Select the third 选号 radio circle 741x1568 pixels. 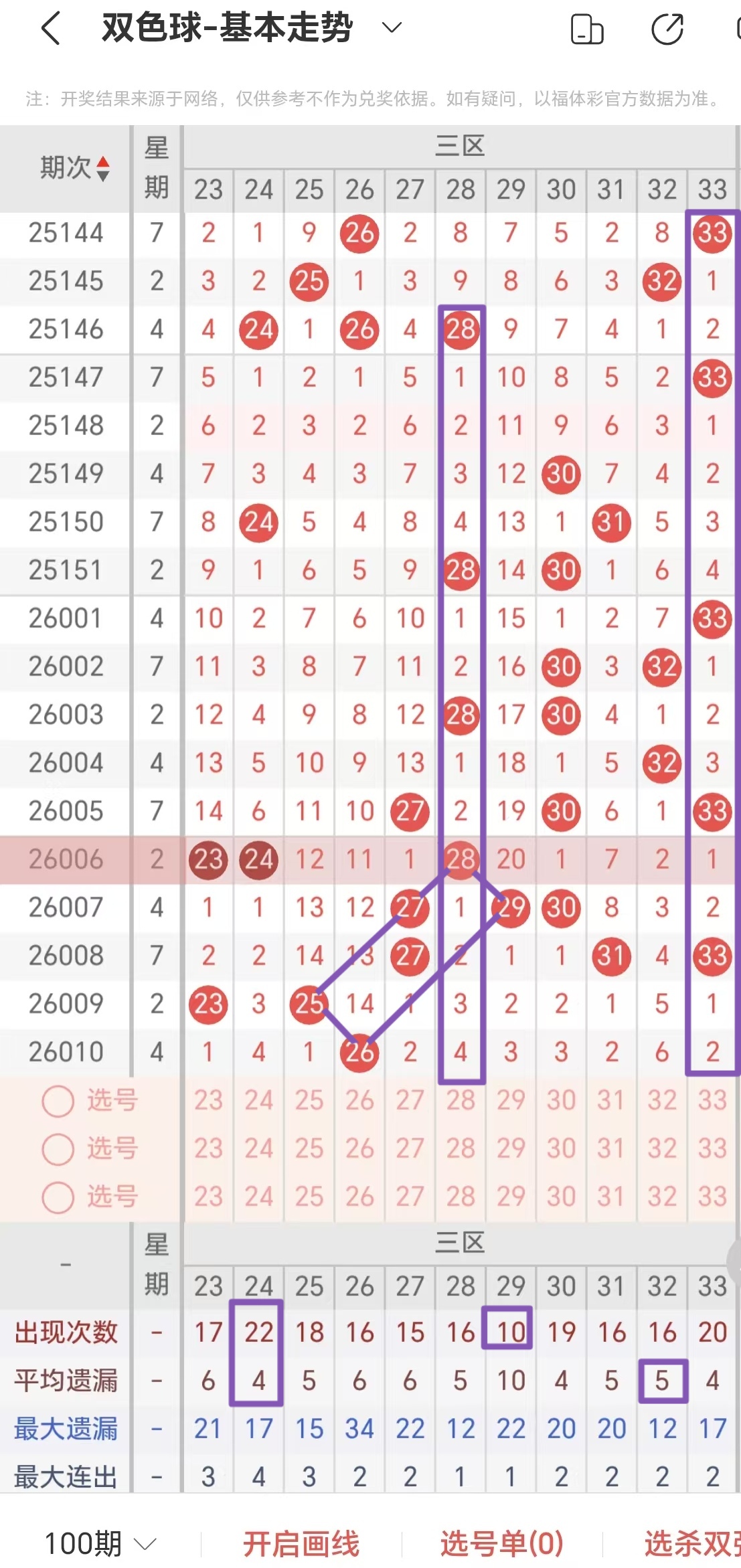pos(59,1195)
